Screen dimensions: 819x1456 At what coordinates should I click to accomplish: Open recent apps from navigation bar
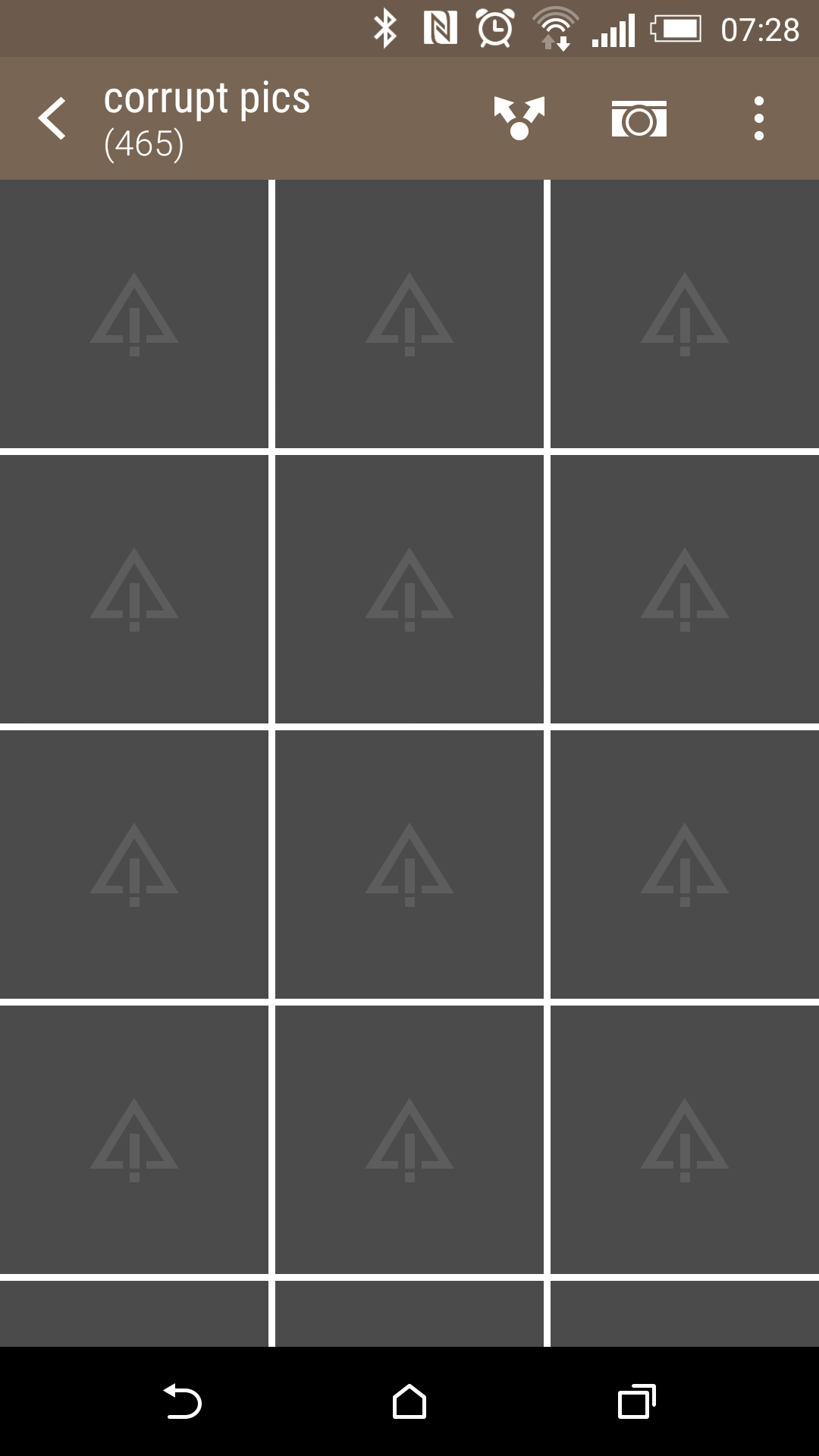coord(637,1401)
